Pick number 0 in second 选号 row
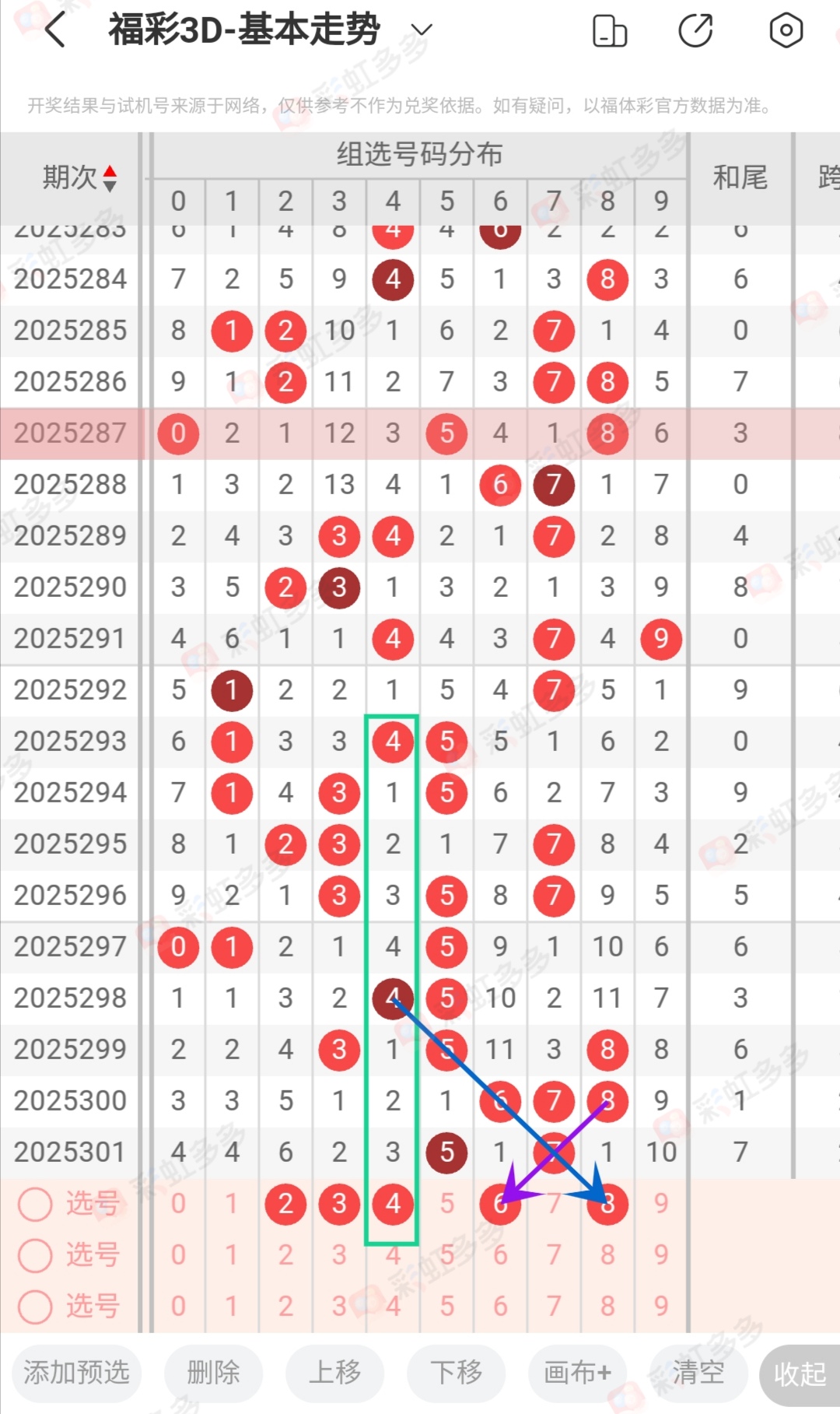This screenshot has height=1414, width=840. click(x=178, y=1255)
